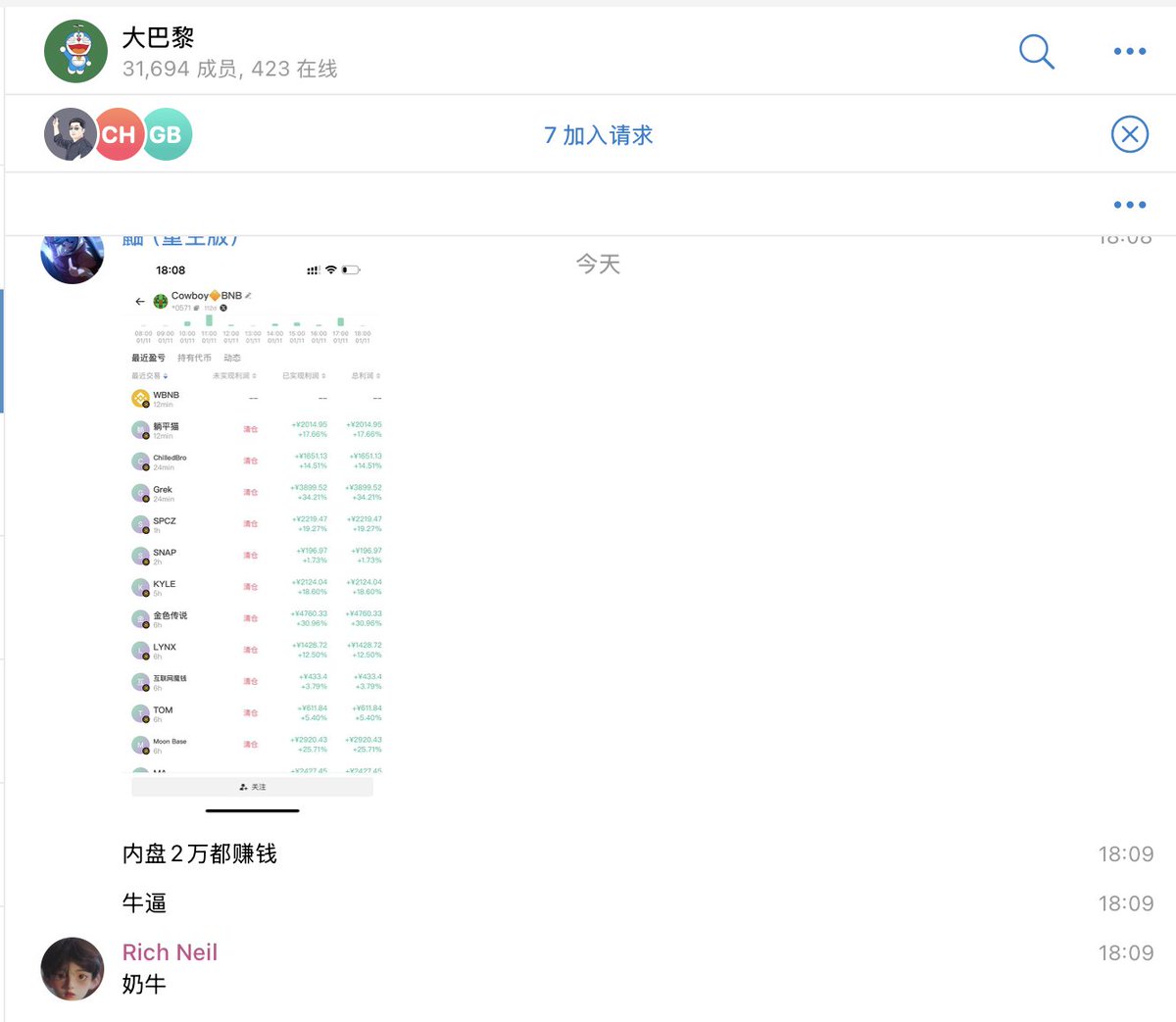
Task: Dismiss the join requests banner
Action: click(x=1129, y=134)
